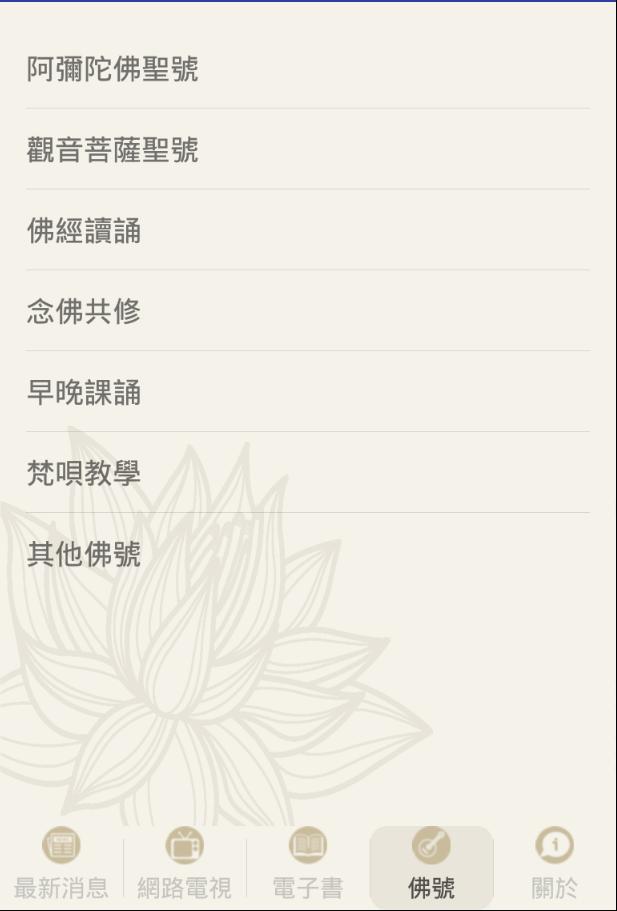Image resolution: width=617 pixels, height=911 pixels.
Task: Open 阿彌陀佛聖號 list
Action: click(112, 69)
